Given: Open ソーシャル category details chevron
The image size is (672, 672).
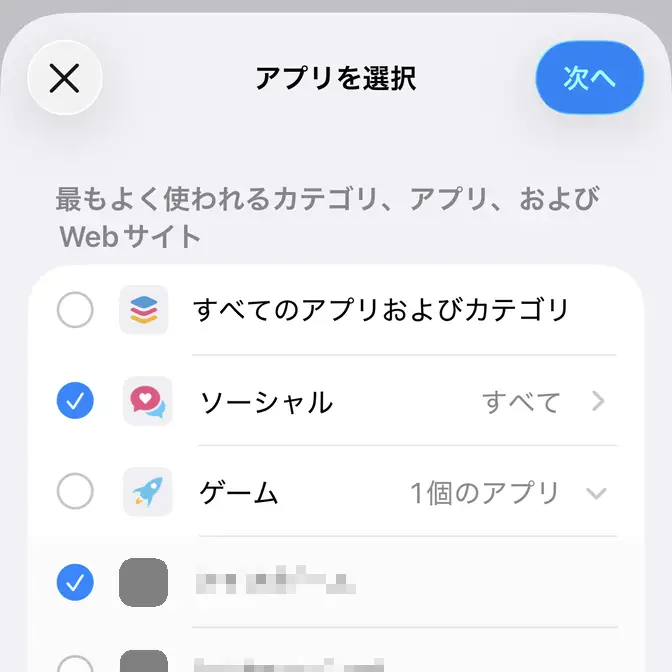Looking at the screenshot, I should pyautogui.click(x=598, y=402).
